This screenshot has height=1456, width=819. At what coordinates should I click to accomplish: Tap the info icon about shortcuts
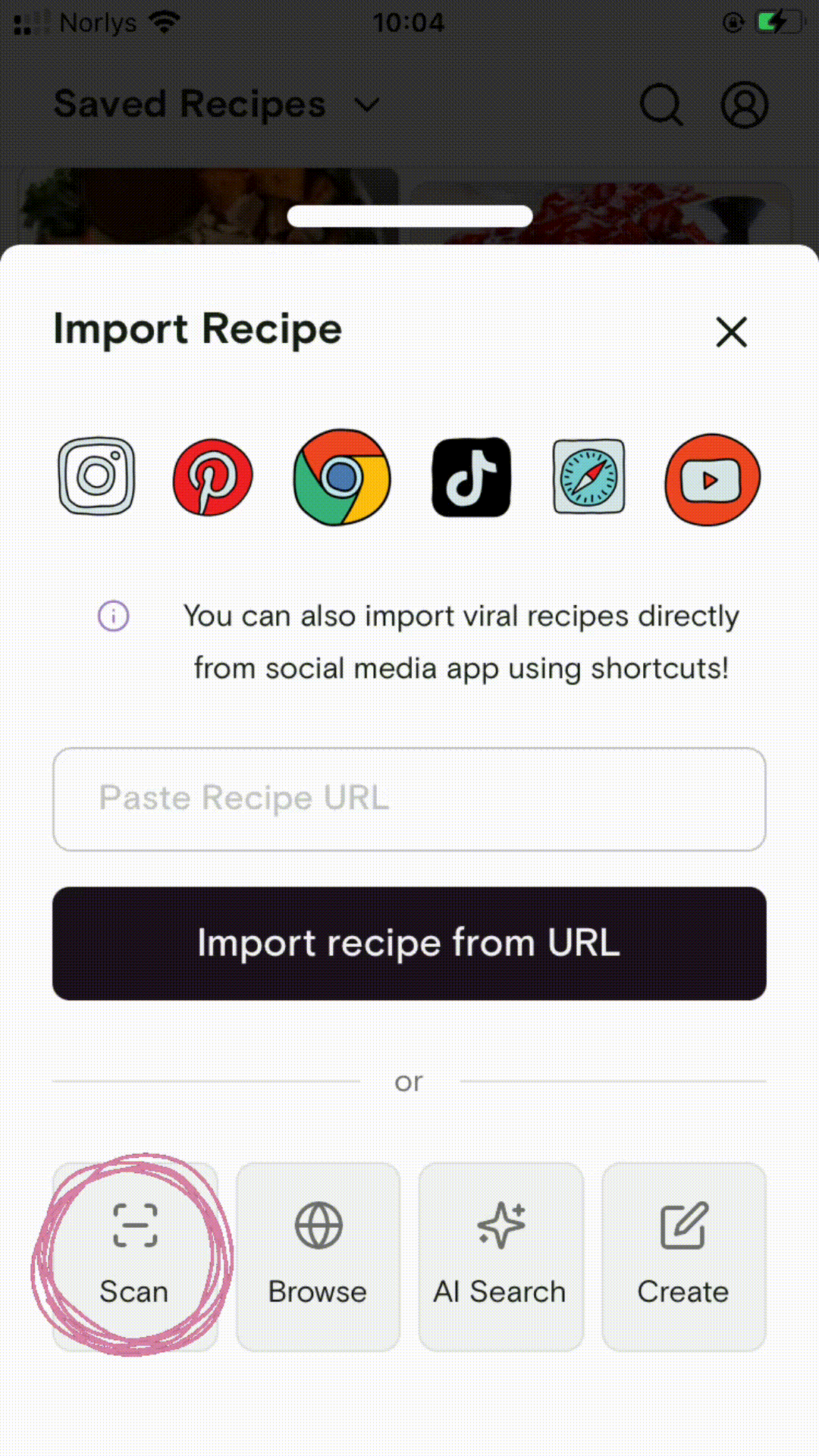[114, 616]
